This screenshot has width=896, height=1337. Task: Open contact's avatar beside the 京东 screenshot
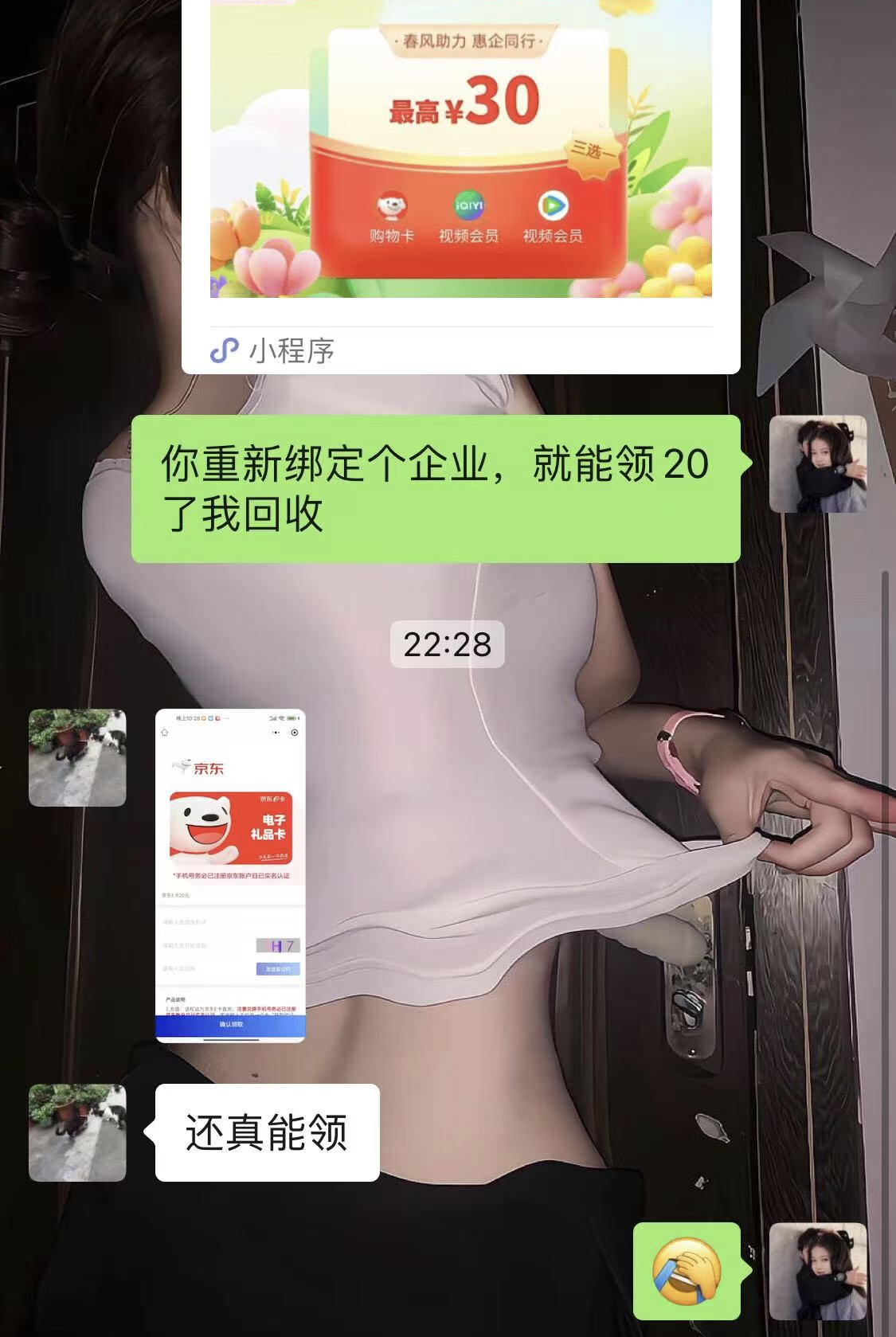(77, 758)
